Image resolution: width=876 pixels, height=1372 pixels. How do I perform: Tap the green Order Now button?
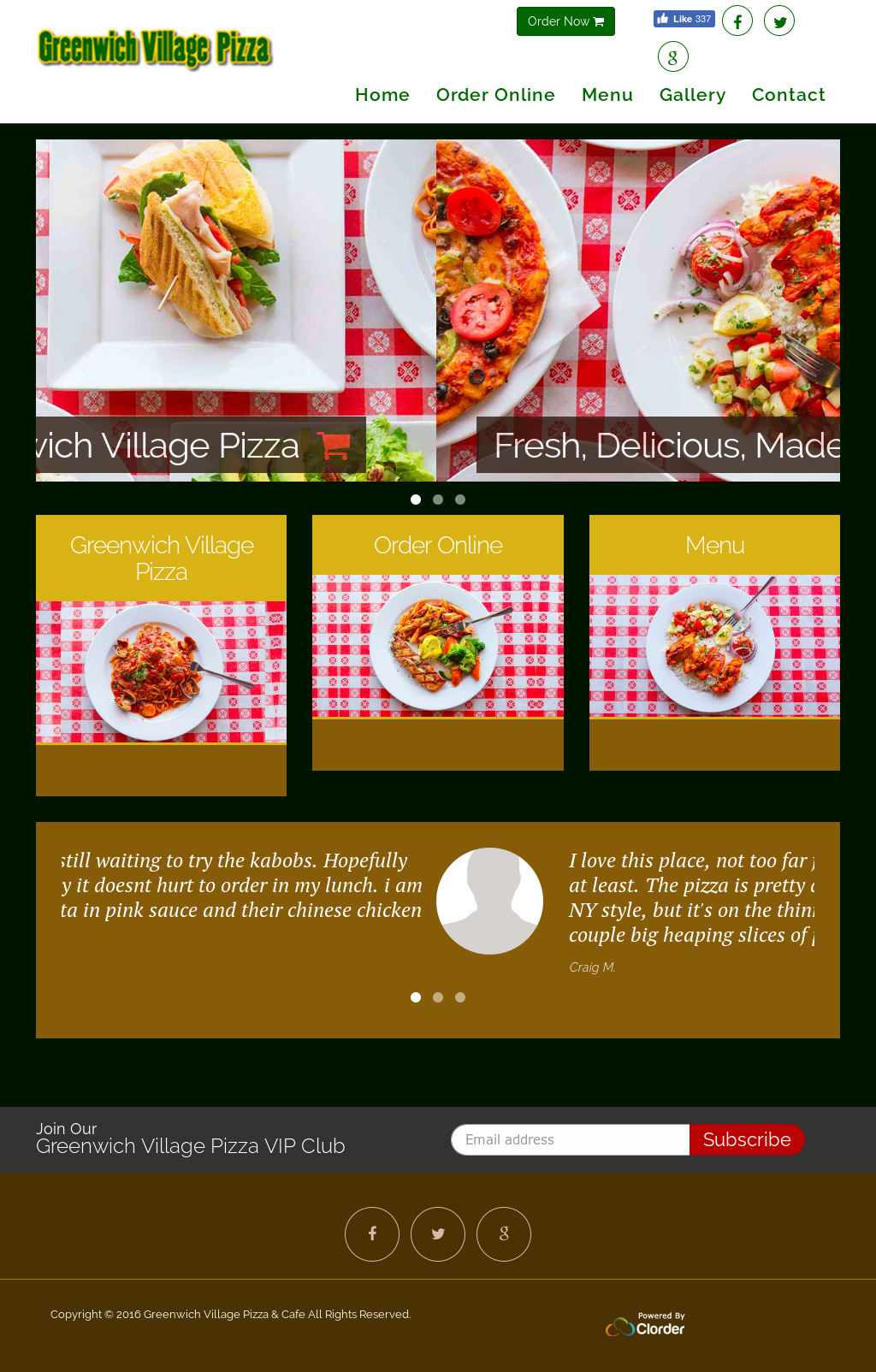coord(565,21)
